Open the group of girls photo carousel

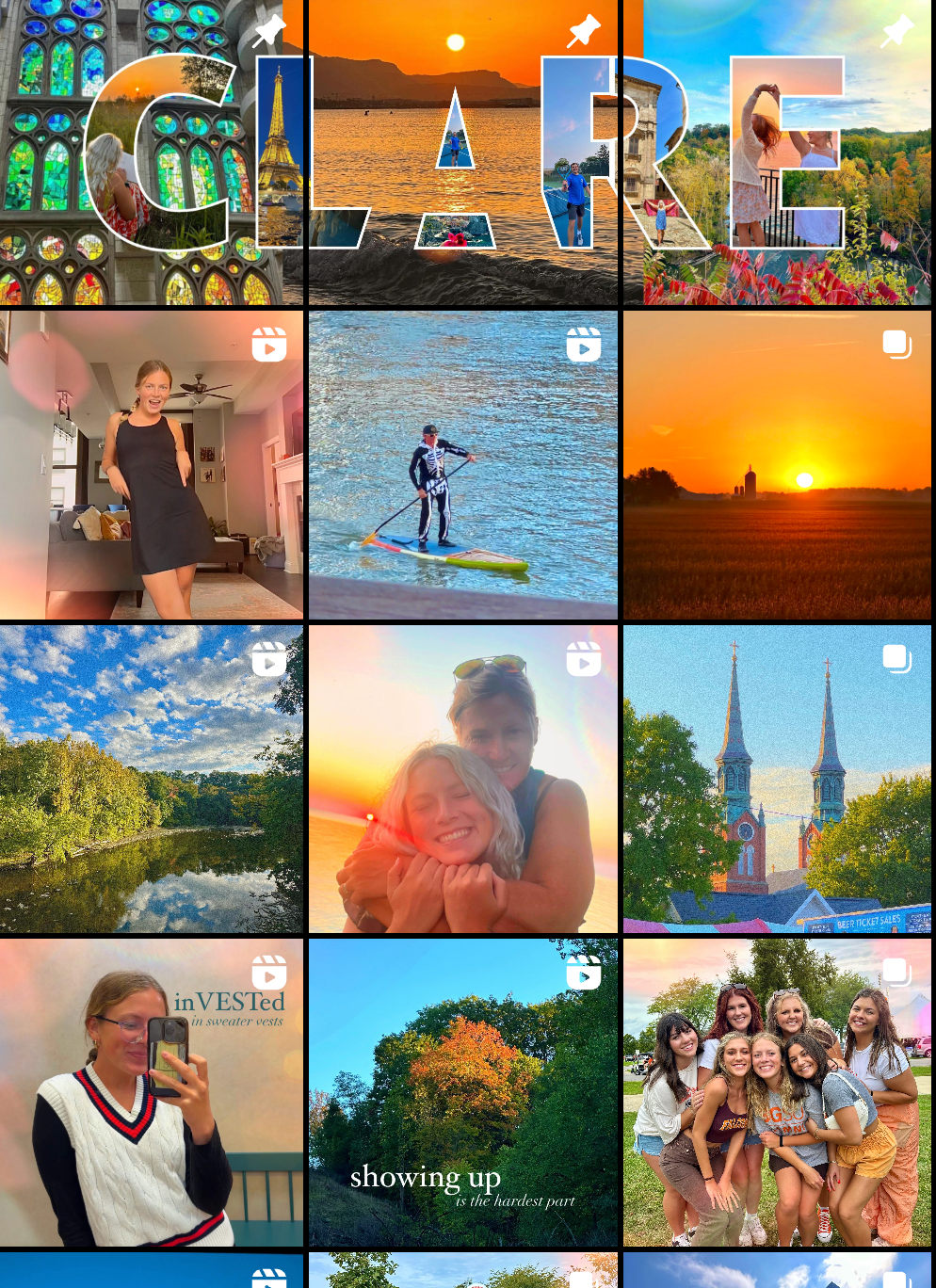pyautogui.click(x=778, y=1092)
